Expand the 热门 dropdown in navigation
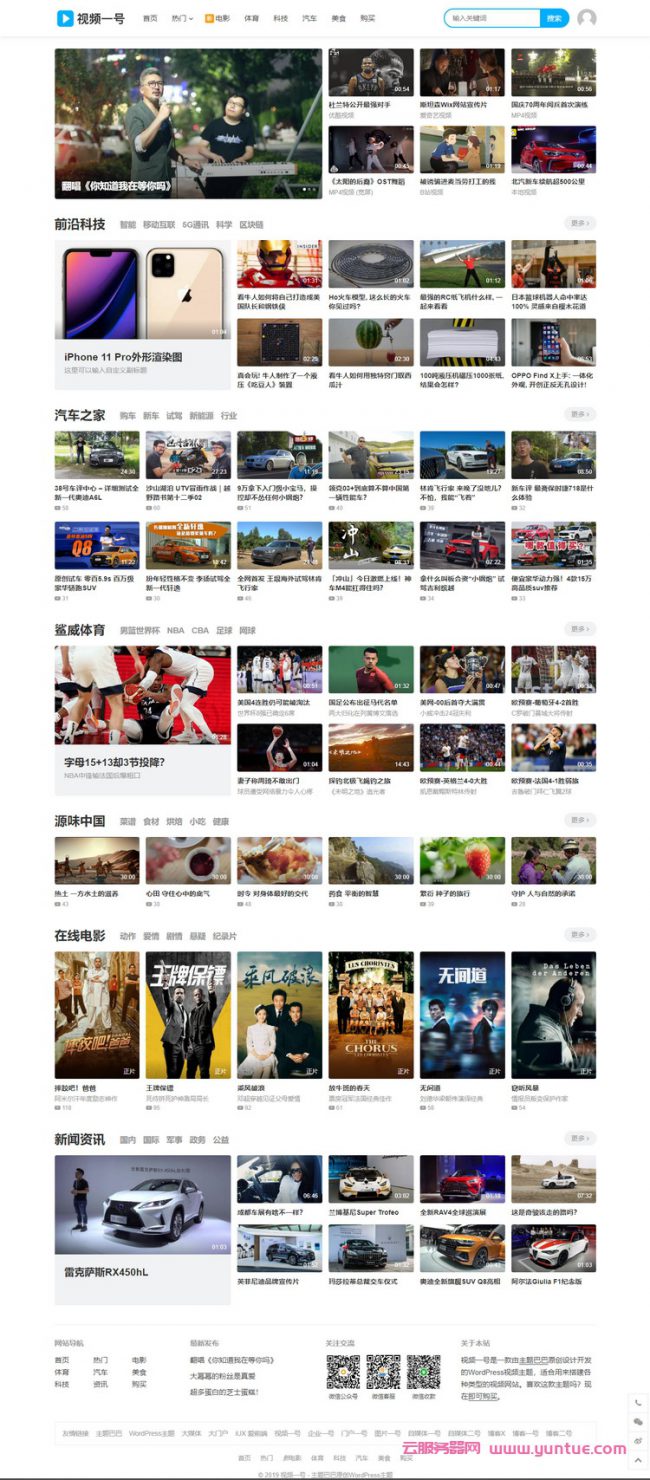 click(181, 18)
